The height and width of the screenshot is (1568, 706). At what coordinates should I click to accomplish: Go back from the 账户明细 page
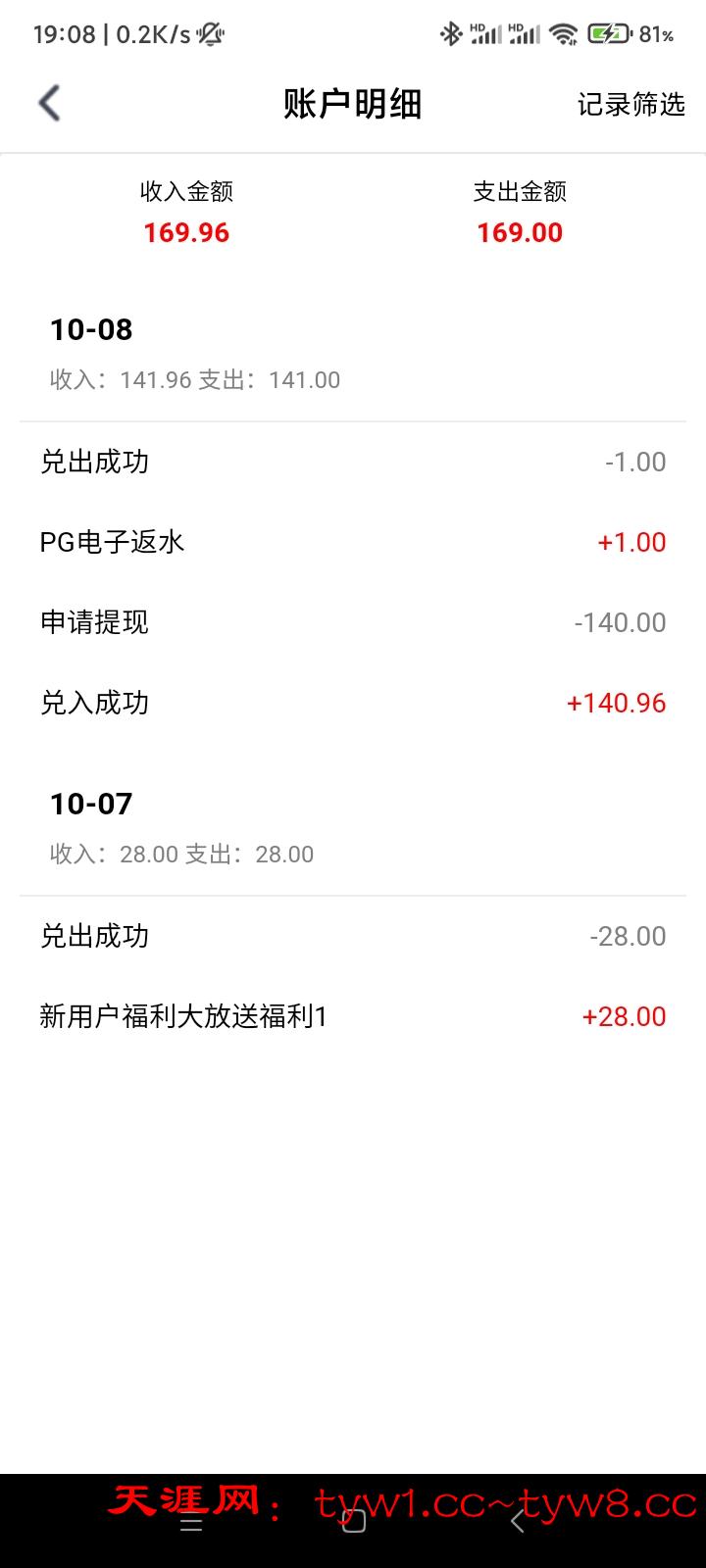click(x=49, y=103)
